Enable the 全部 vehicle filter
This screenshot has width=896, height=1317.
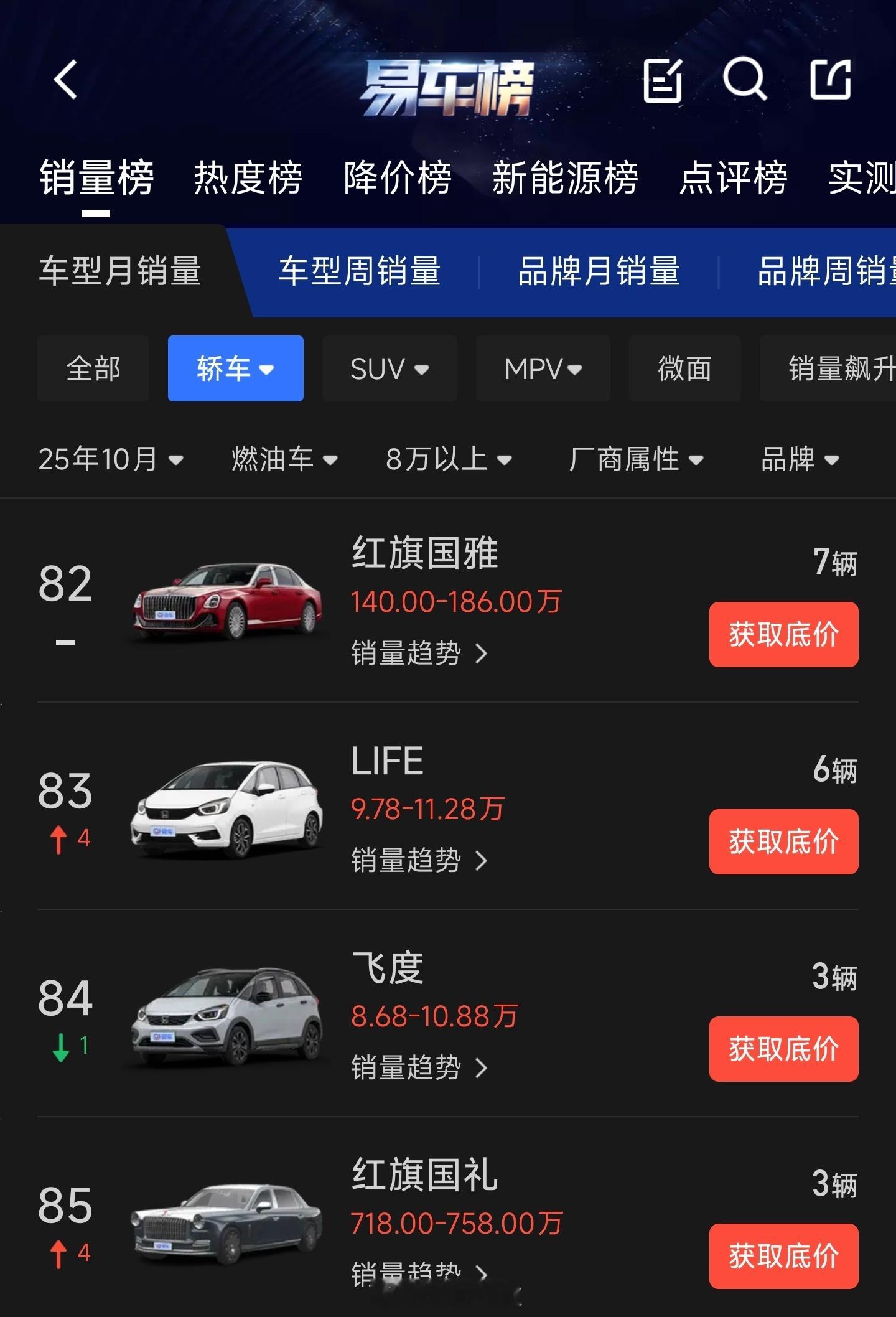tap(93, 368)
